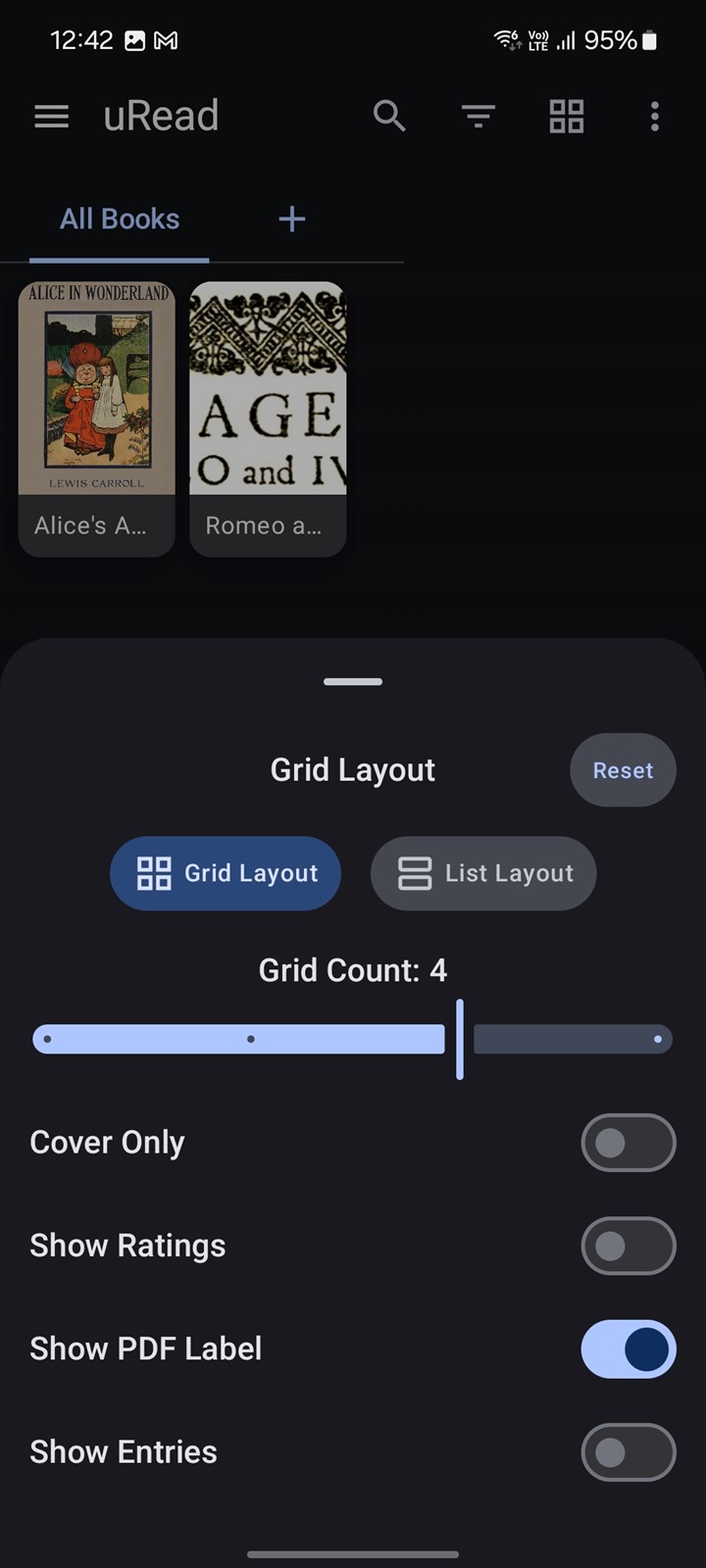Viewport: 706px width, 1568px height.
Task: Open the sort and filter options
Action: 479,117
